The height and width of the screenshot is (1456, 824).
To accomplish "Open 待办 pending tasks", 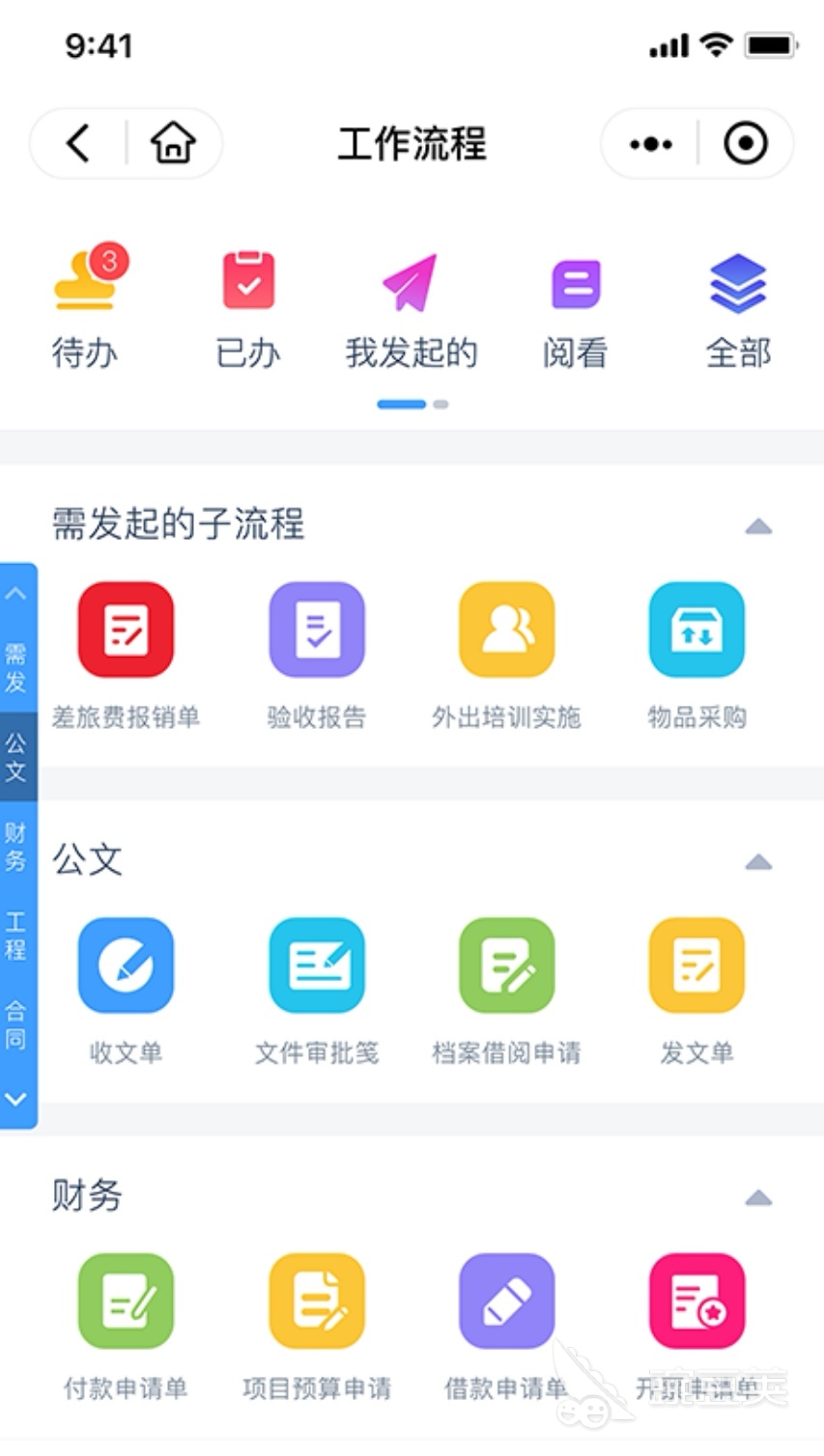I will [86, 307].
